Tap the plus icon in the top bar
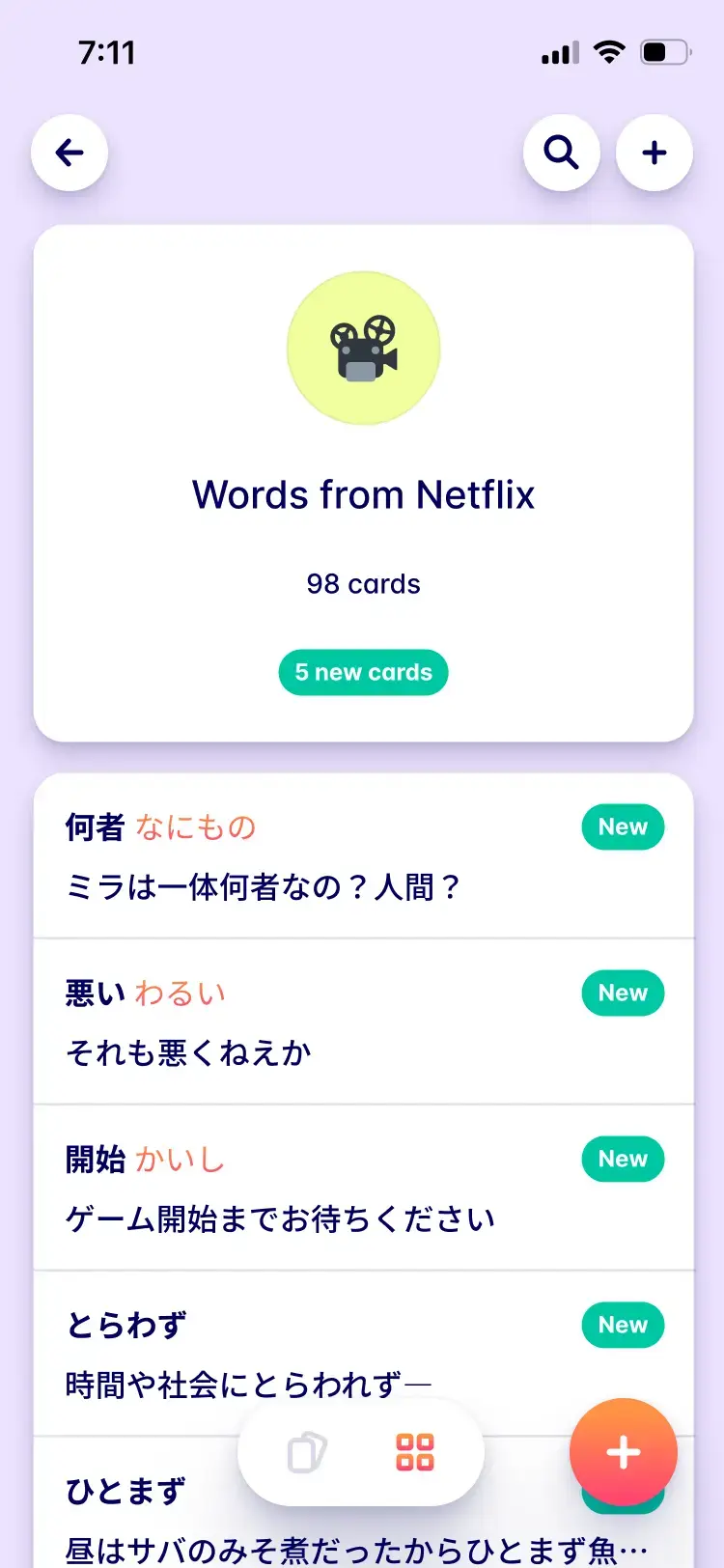The width and height of the screenshot is (724, 1568). coord(654,153)
